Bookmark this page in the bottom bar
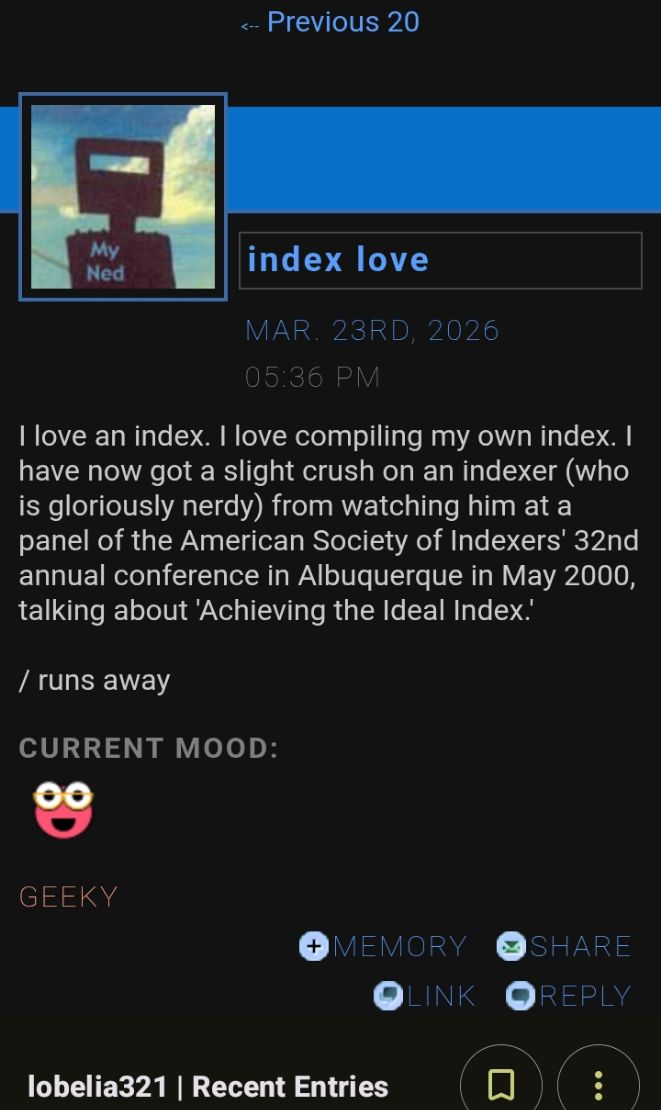 pos(501,1084)
